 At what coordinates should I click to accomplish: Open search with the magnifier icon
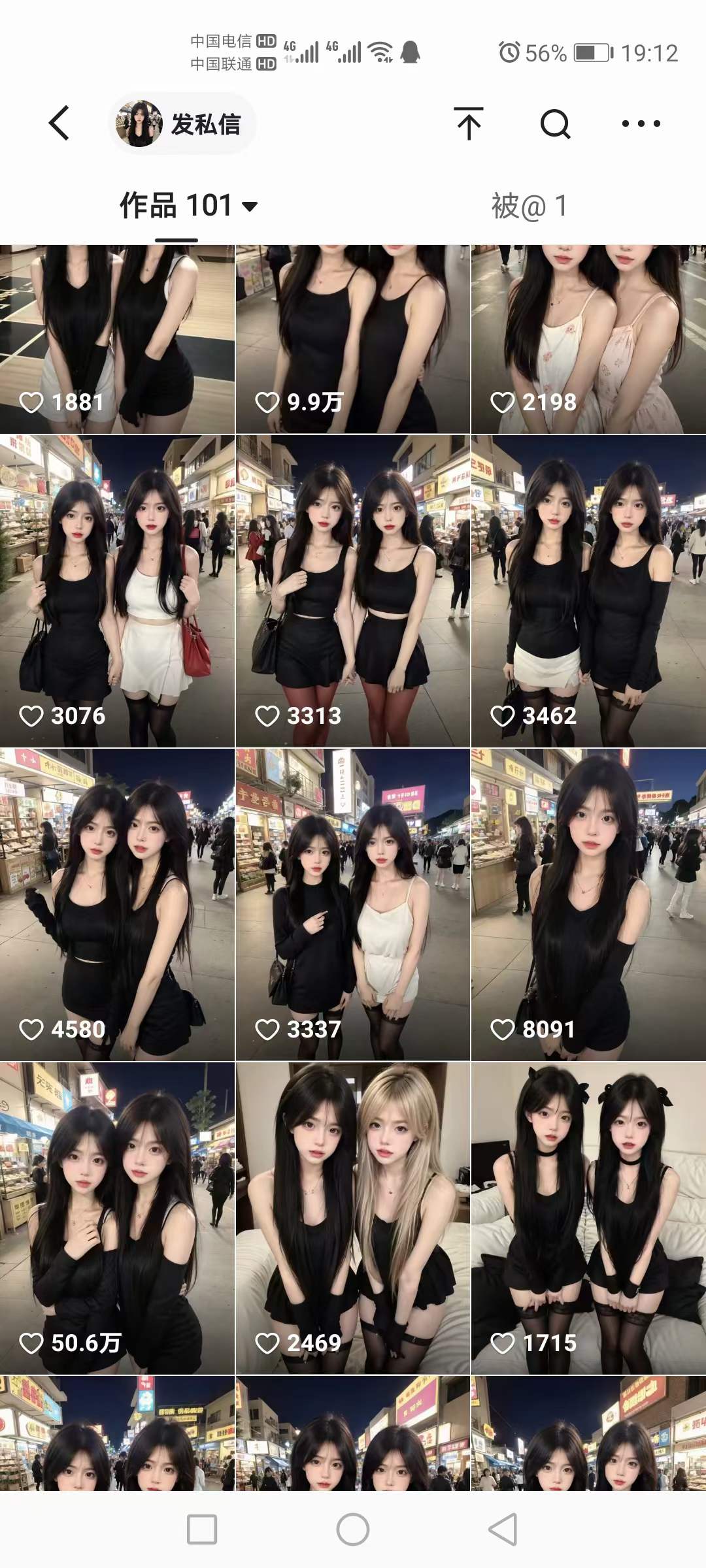(x=556, y=123)
